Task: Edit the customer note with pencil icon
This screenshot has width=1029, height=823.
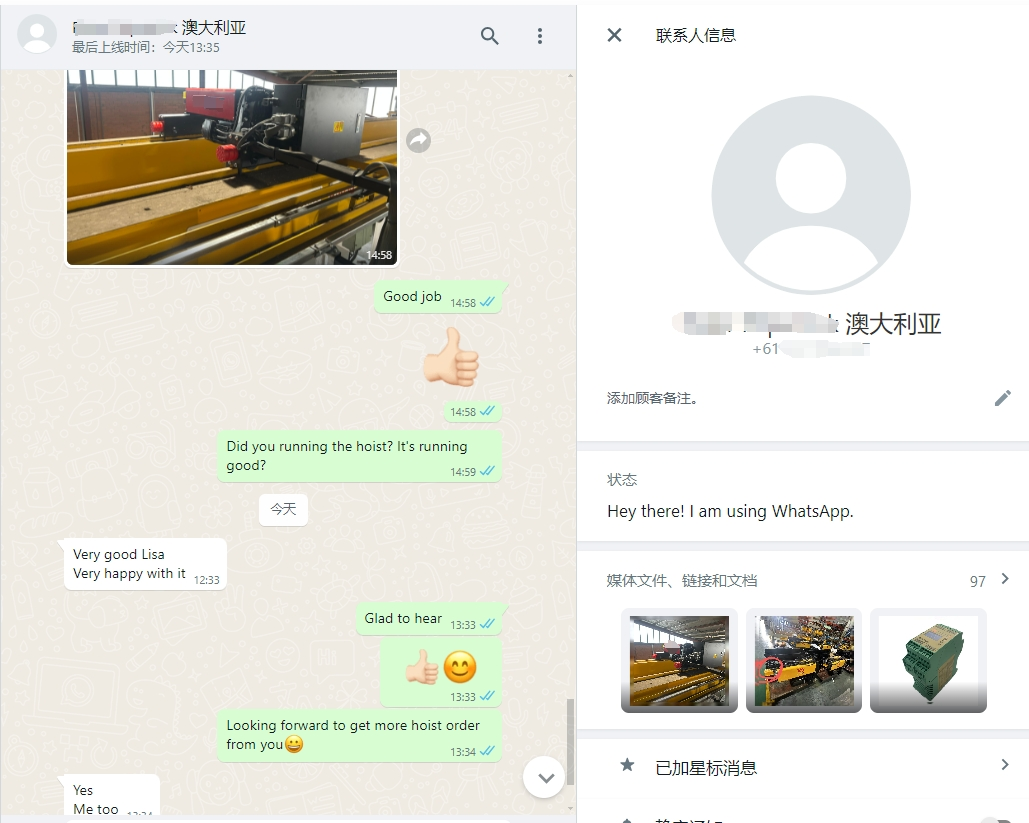Action: point(1002,398)
